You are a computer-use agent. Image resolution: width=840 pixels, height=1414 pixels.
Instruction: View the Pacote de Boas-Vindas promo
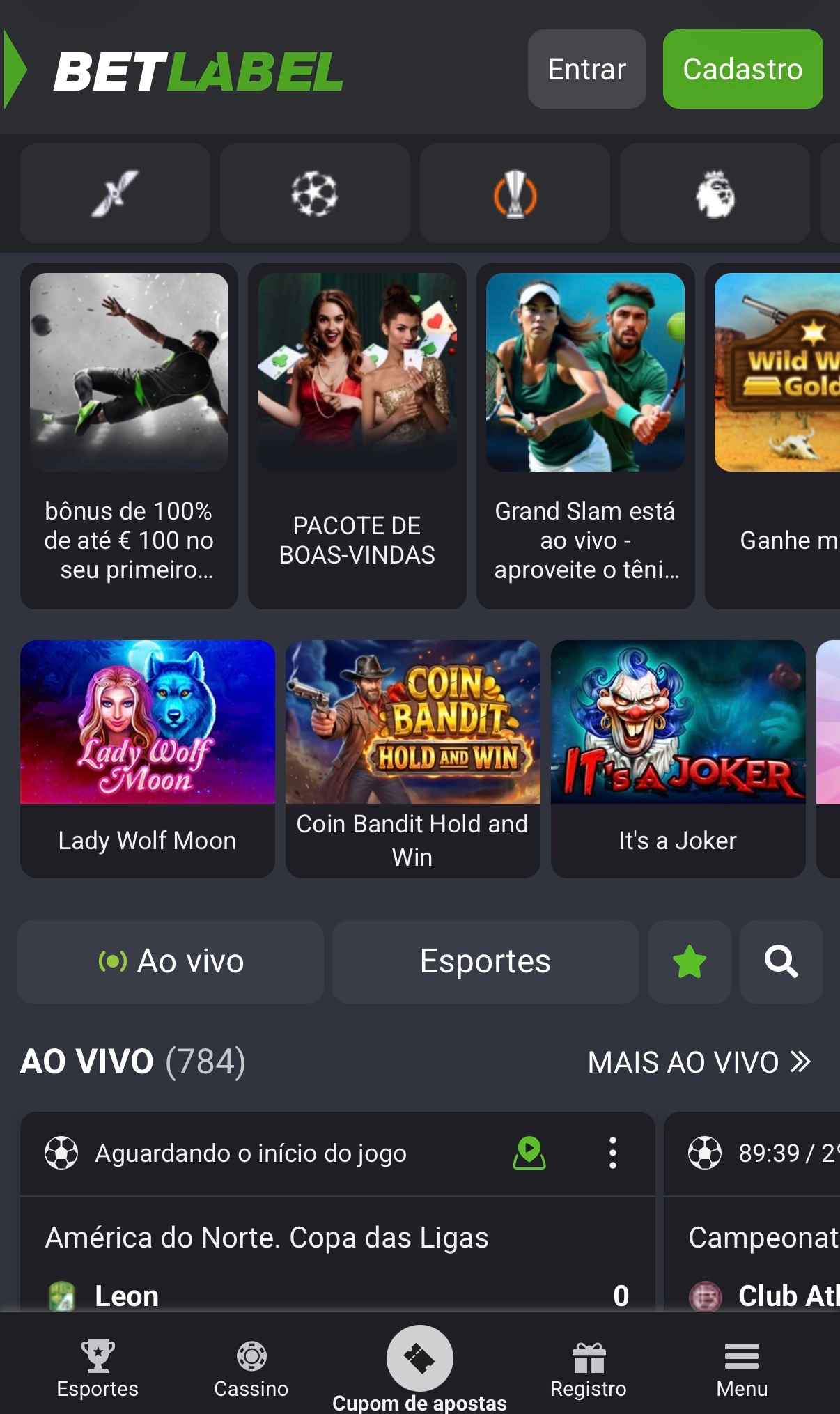[357, 436]
